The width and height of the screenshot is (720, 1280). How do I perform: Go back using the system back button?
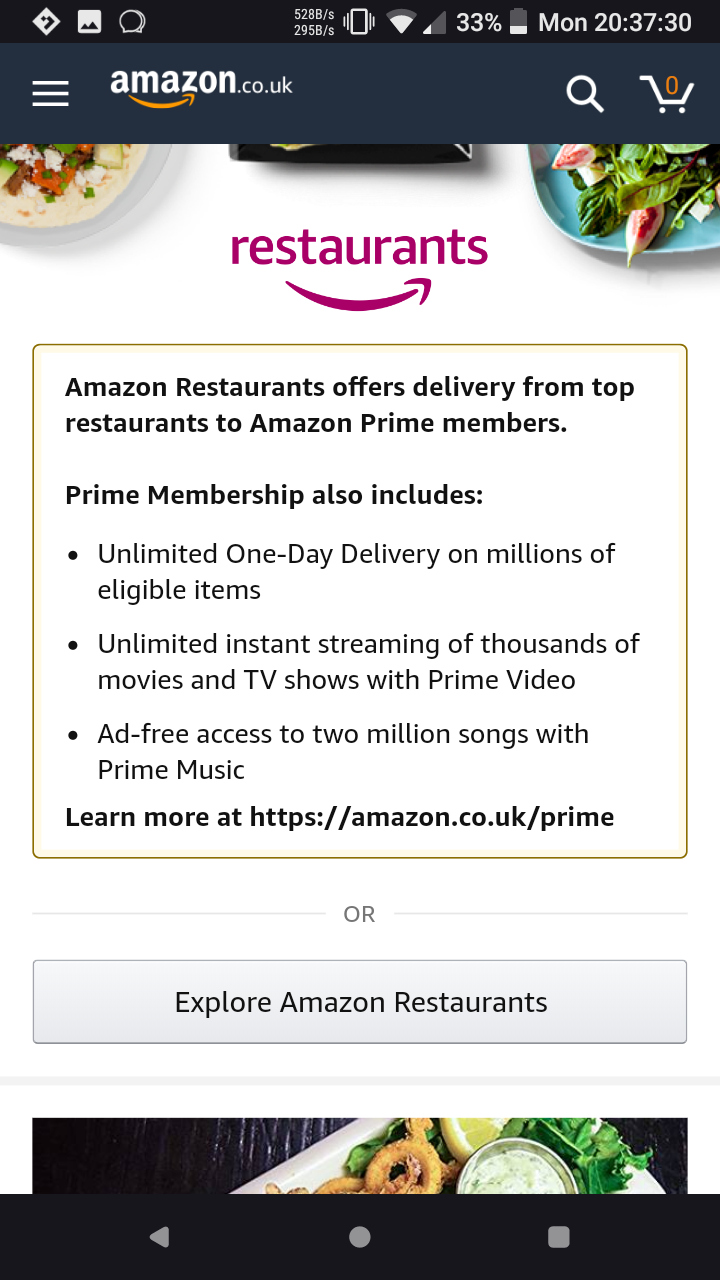(x=159, y=1237)
